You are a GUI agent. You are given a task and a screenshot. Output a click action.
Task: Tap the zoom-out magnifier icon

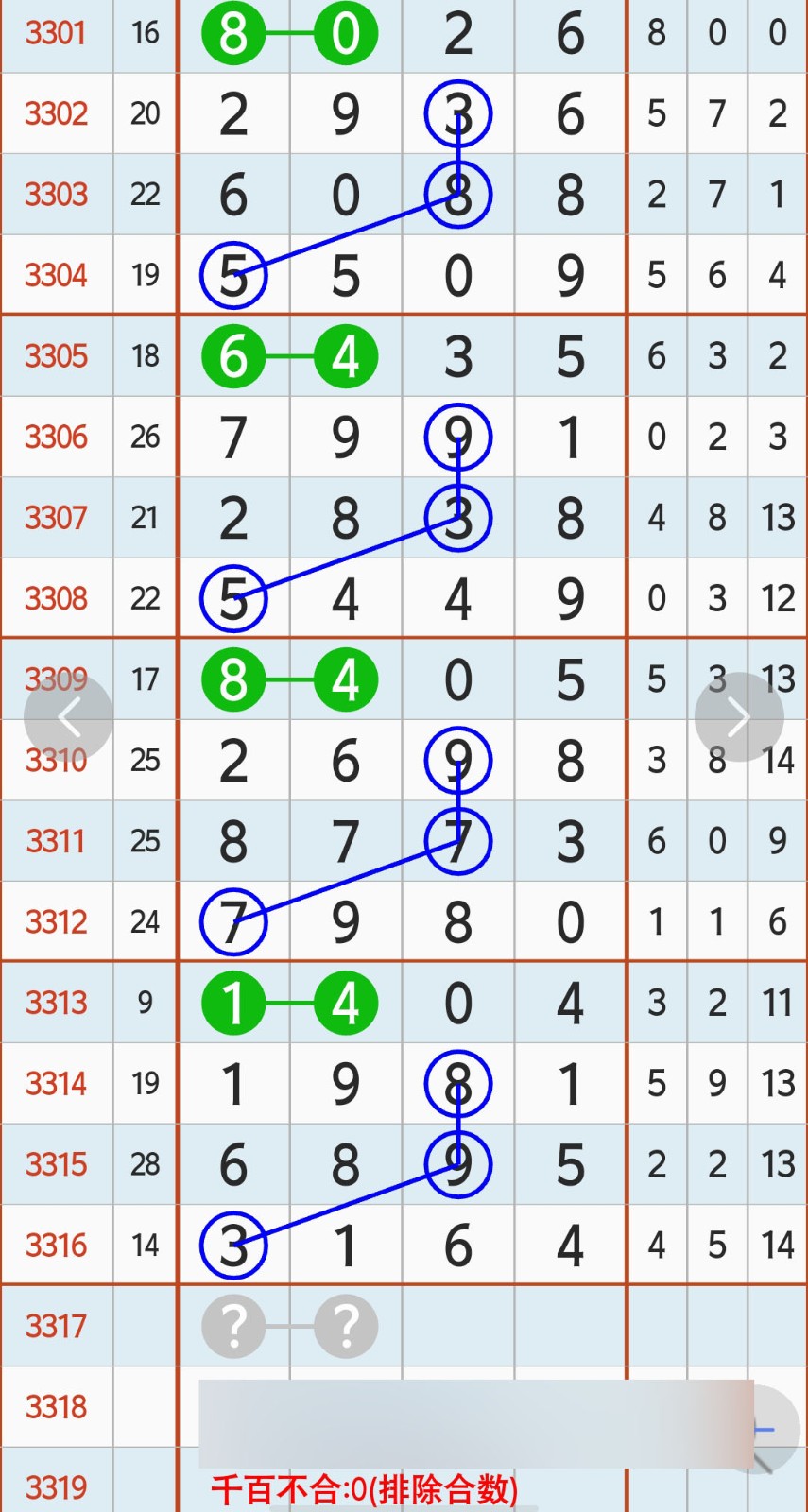tap(768, 1431)
